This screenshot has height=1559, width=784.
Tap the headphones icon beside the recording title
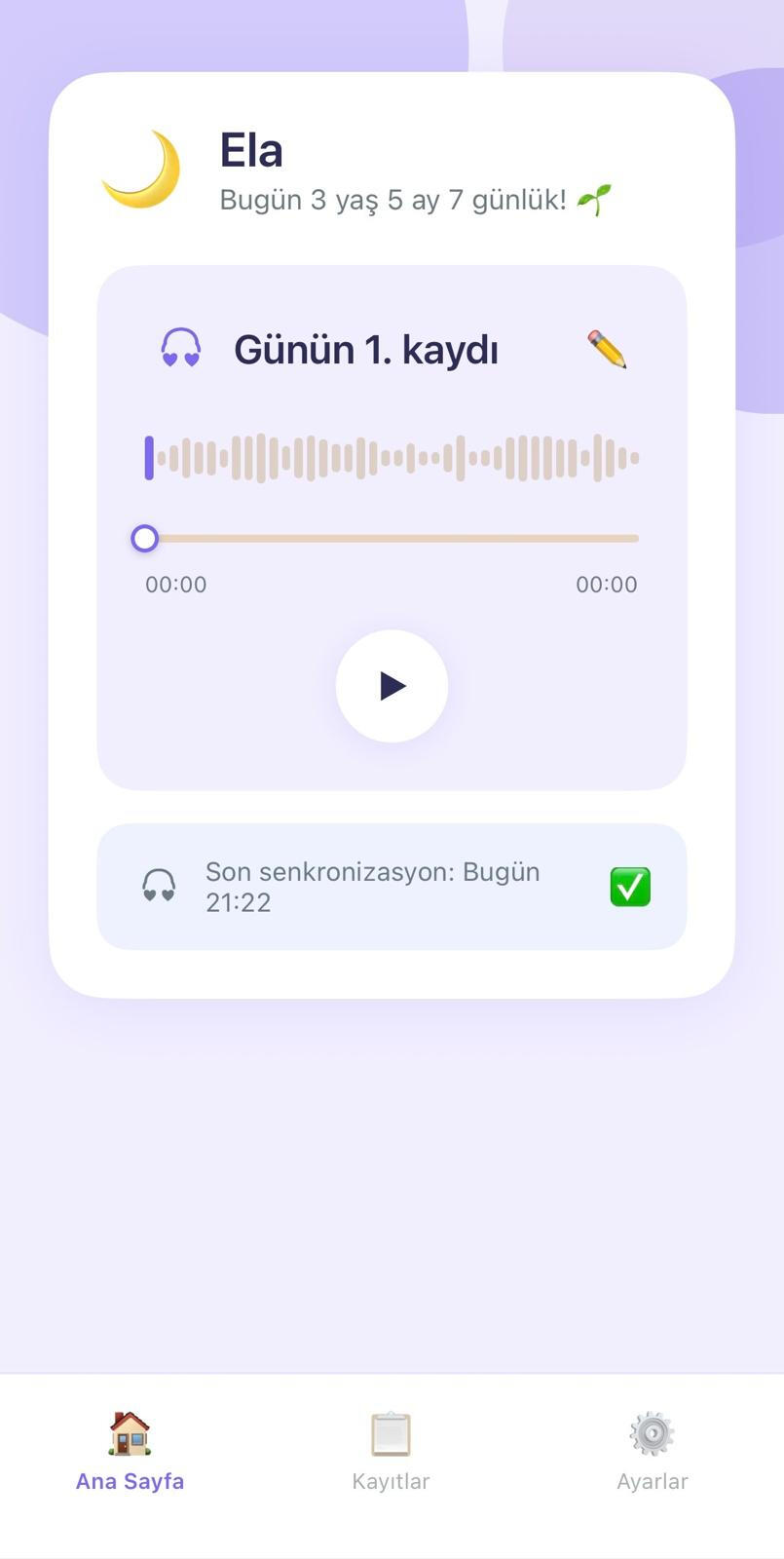[179, 349]
